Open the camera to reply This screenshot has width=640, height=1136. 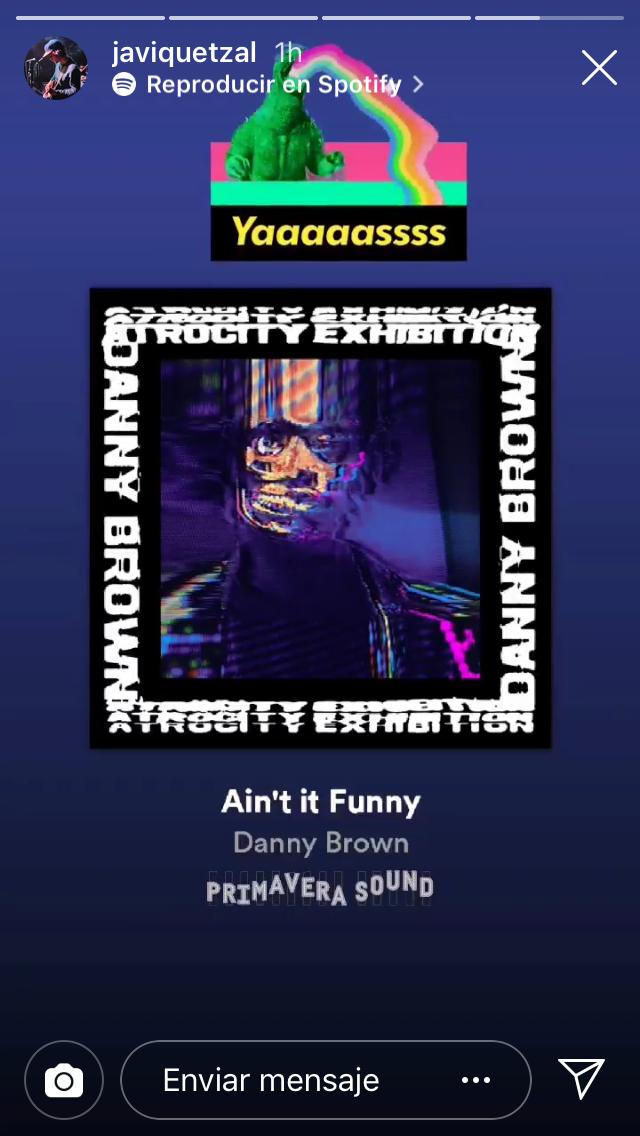point(64,1080)
